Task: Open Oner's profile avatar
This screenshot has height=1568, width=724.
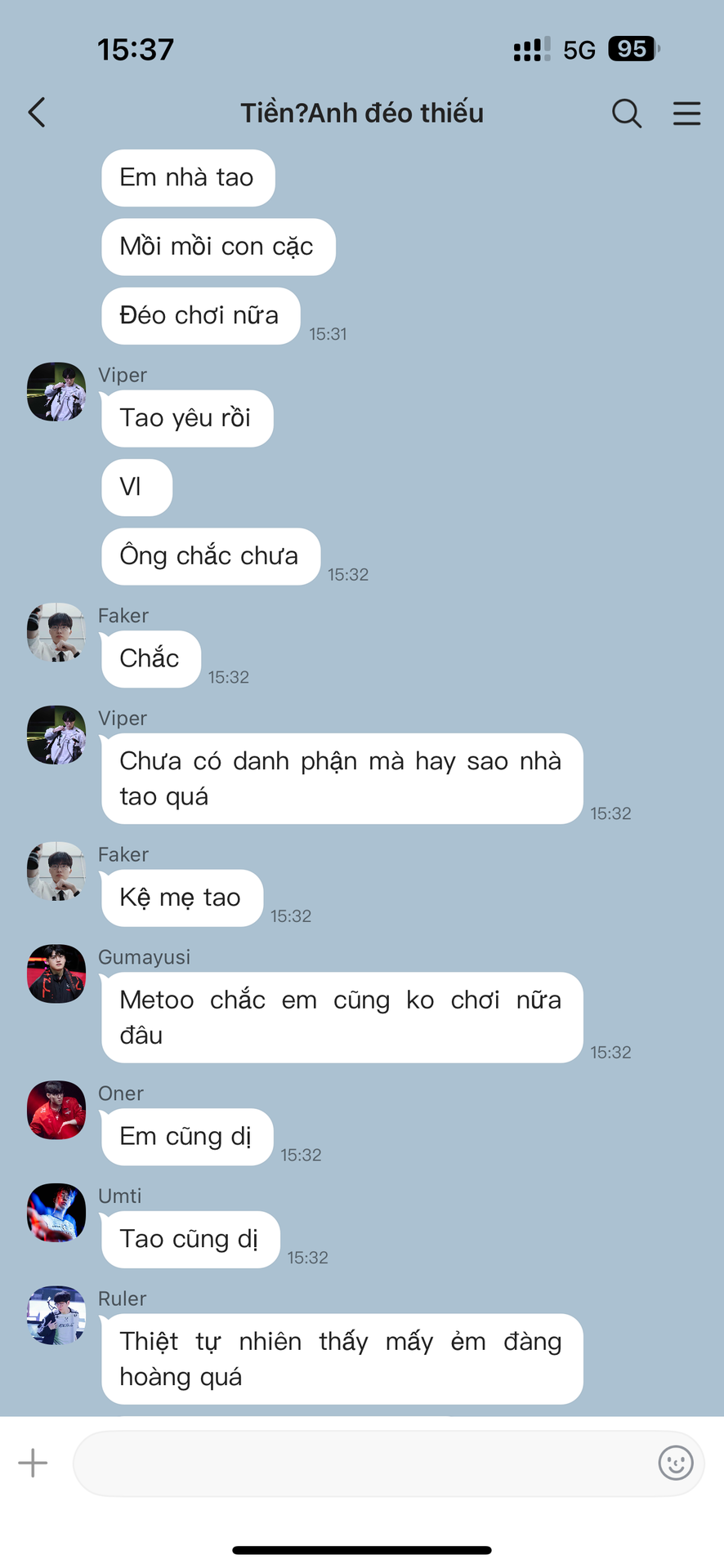Action: [56, 1111]
